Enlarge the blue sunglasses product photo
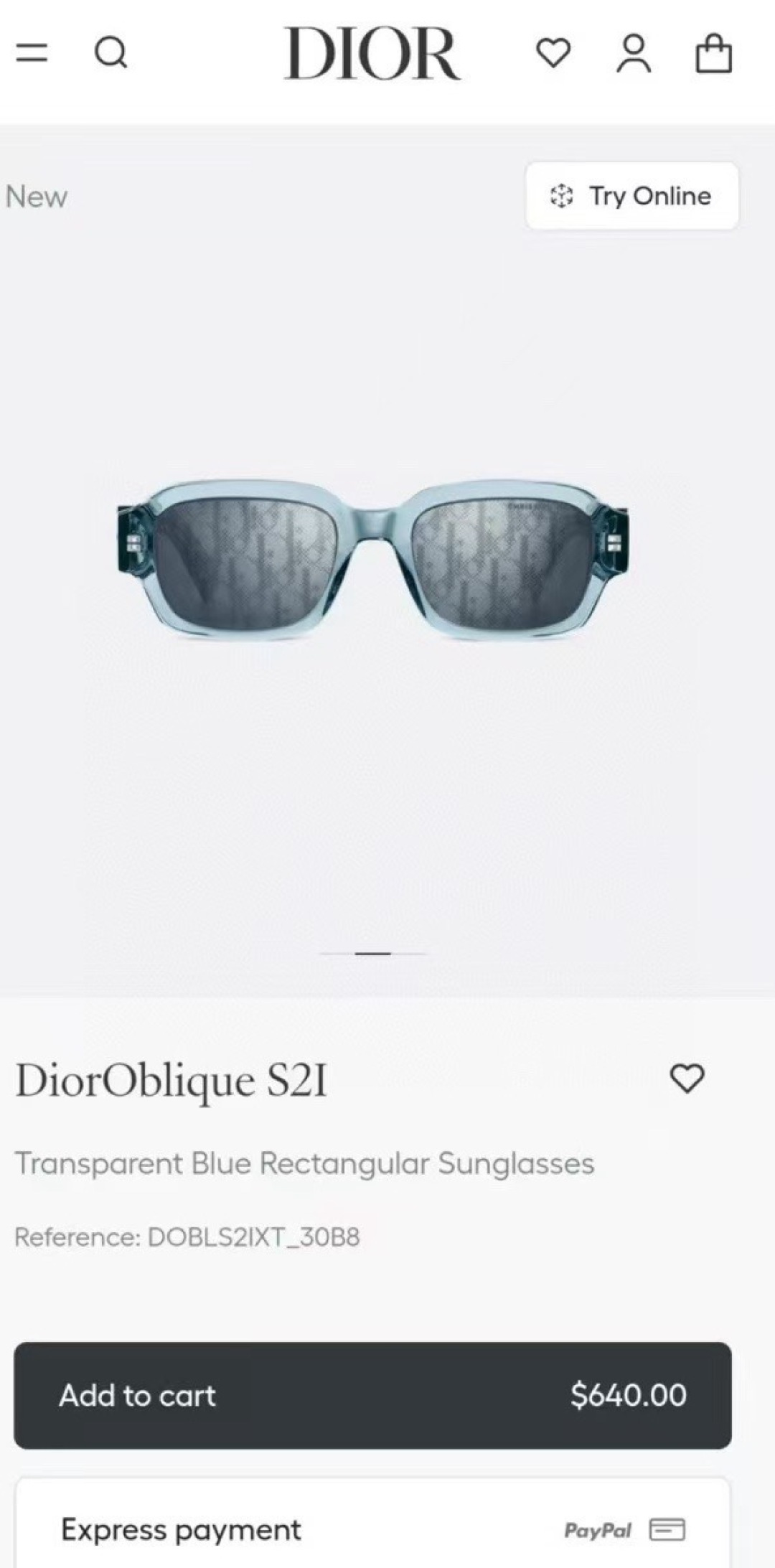The image size is (775, 1568). [372, 558]
